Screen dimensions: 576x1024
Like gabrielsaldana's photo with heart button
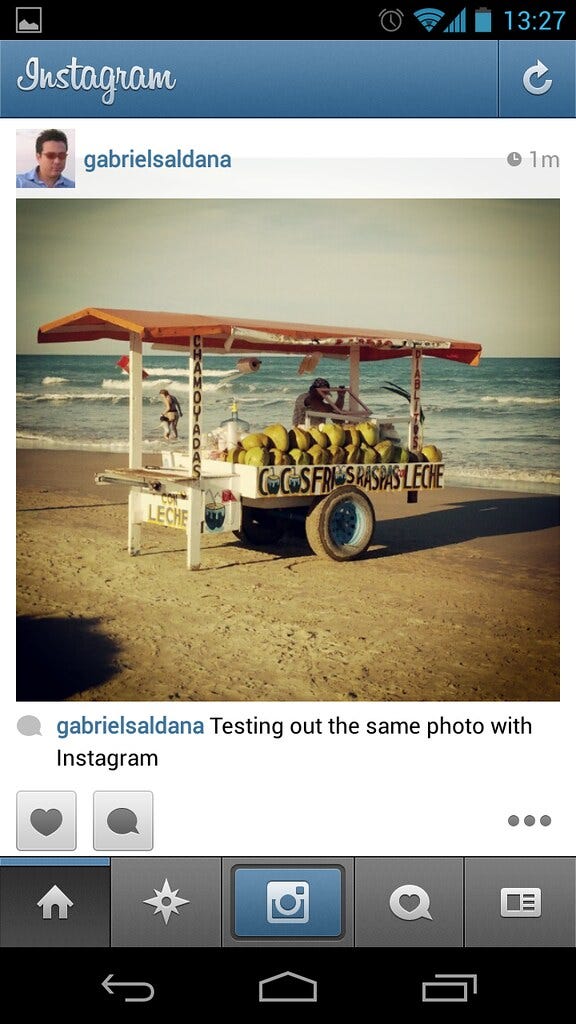click(46, 821)
